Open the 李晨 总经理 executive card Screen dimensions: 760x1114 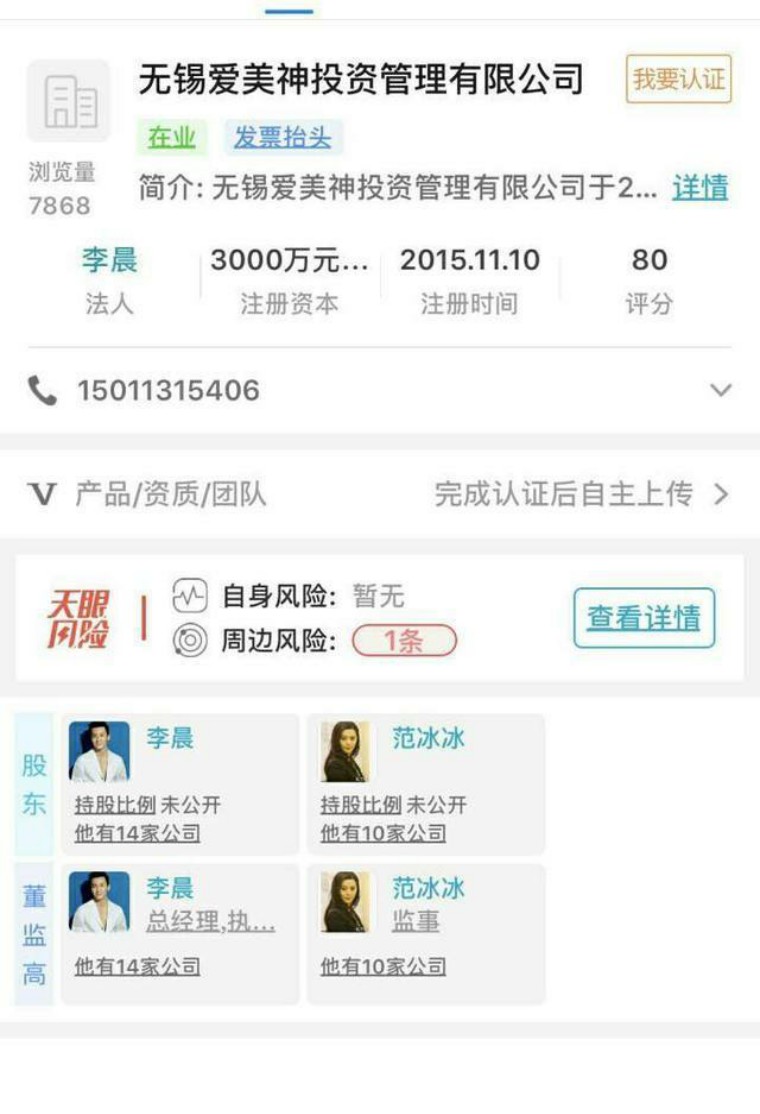[180, 934]
